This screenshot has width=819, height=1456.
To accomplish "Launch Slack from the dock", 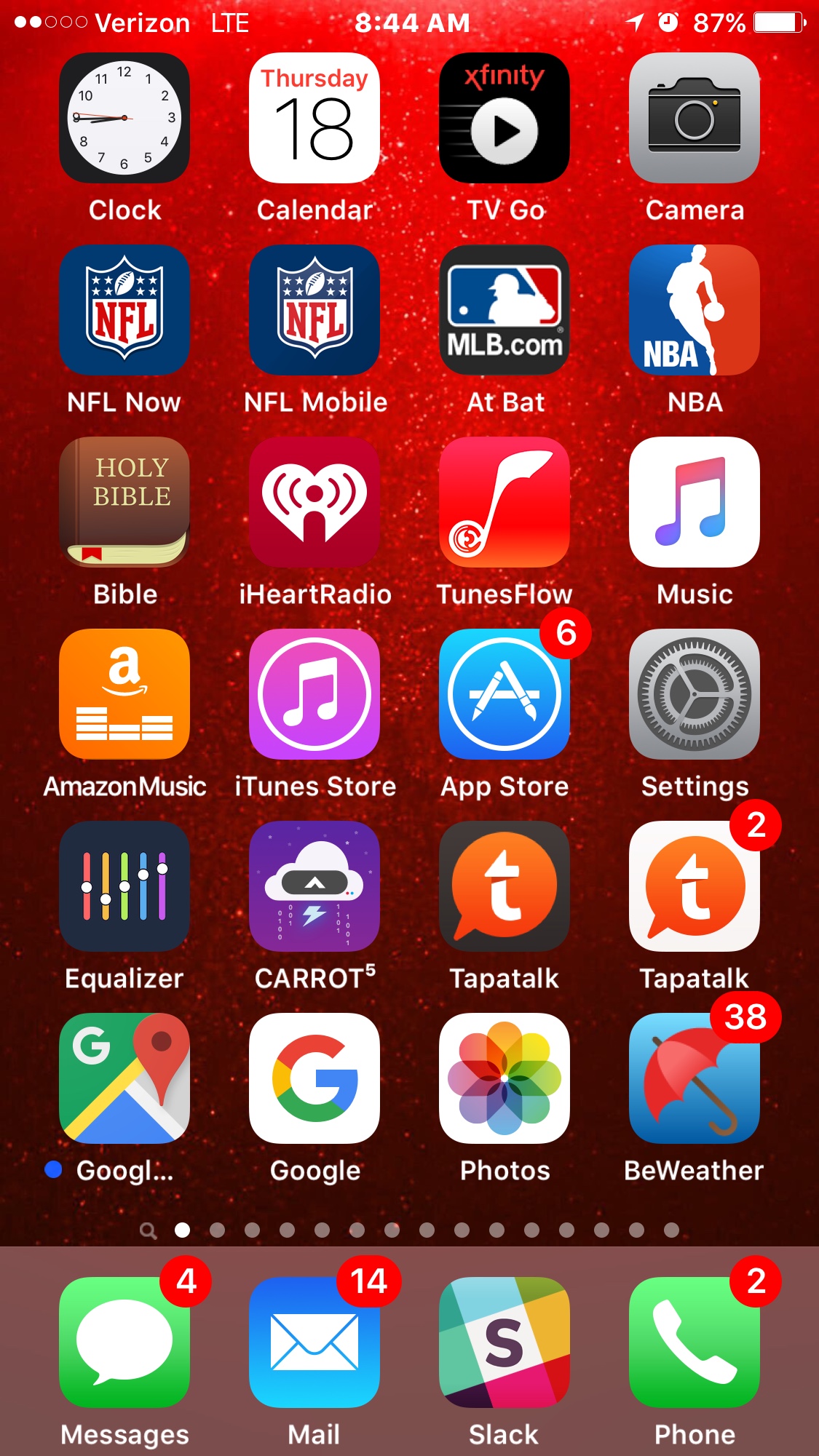I will pos(505,1342).
